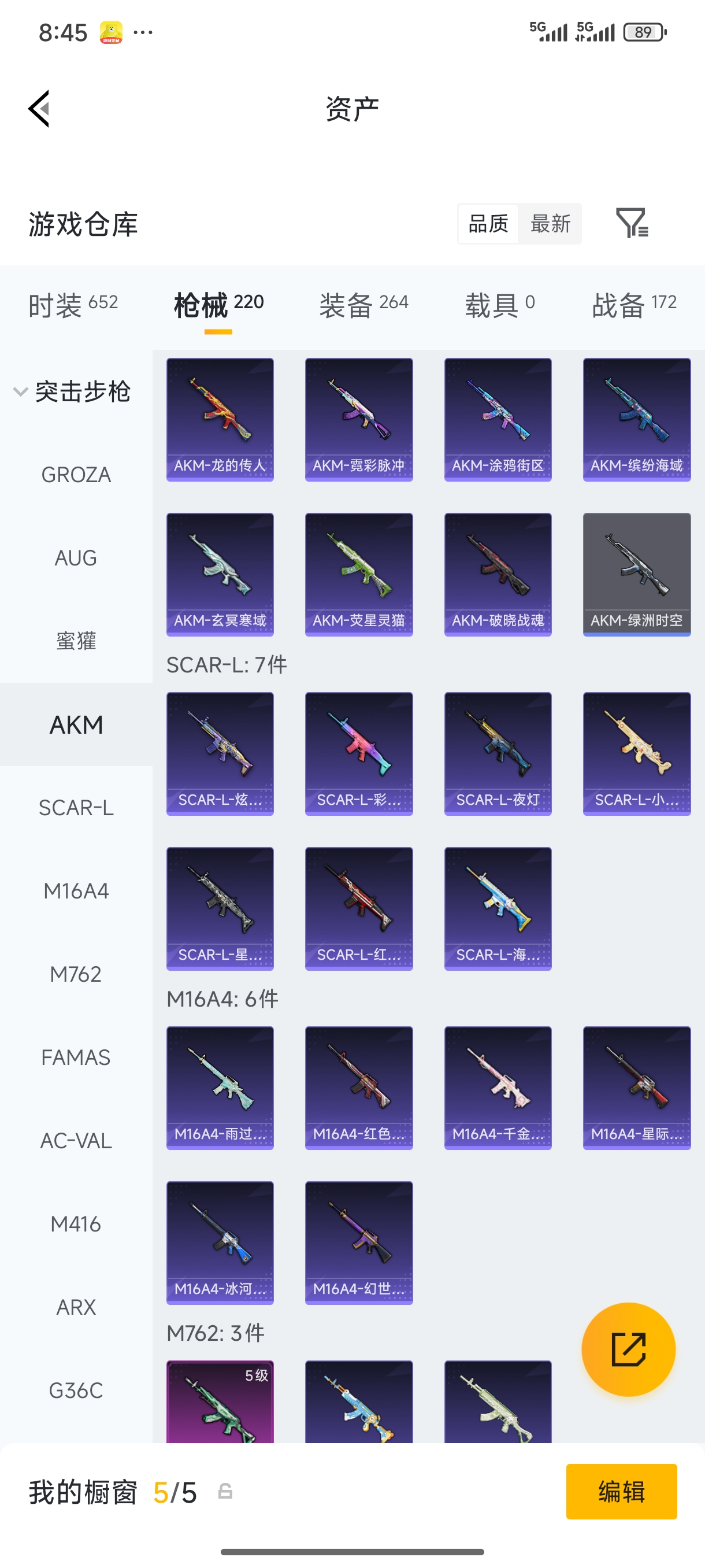Switch to the 时装 tab
Screen dimensions: 705x1568
tap(73, 304)
